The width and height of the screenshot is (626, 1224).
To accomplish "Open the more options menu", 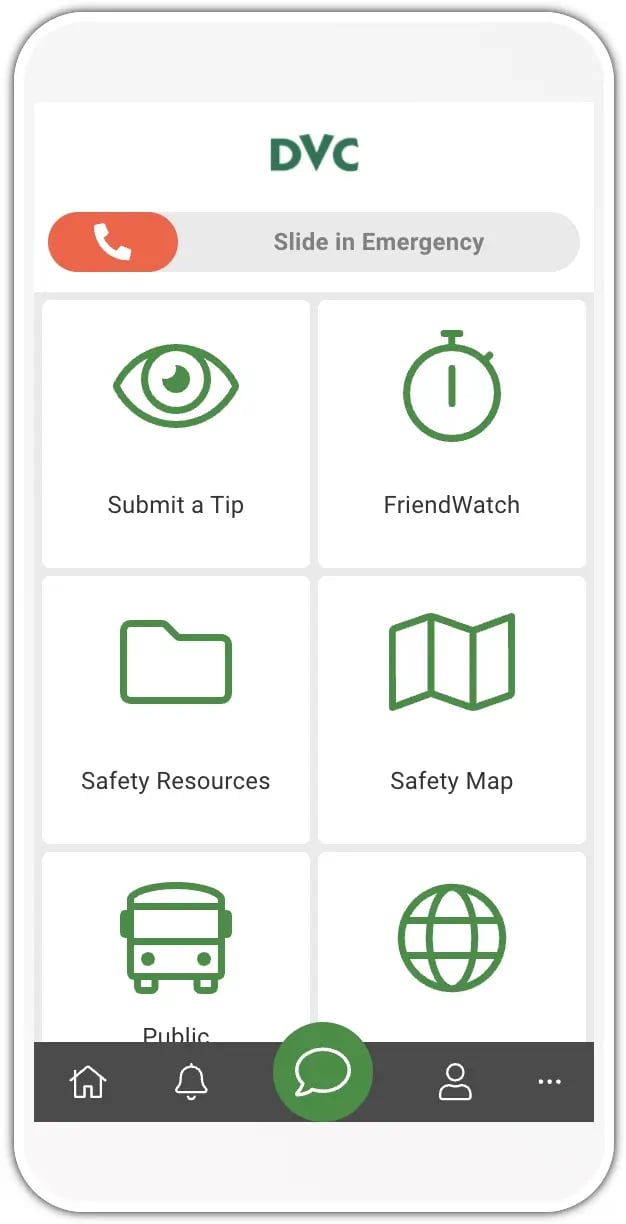I will [x=549, y=1081].
